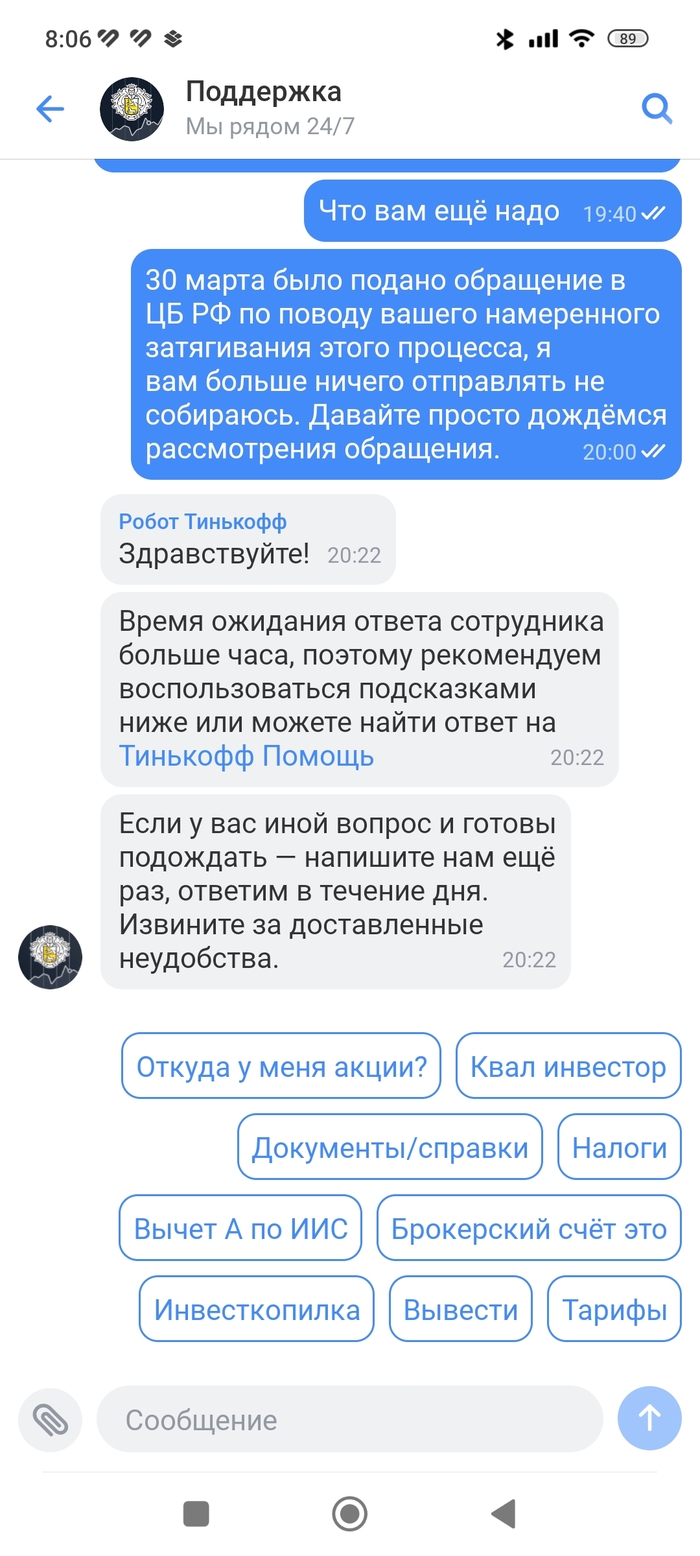Select the "Откуда у меня акции?" chip
The height and width of the screenshot is (1556, 700).
pyautogui.click(x=281, y=1066)
